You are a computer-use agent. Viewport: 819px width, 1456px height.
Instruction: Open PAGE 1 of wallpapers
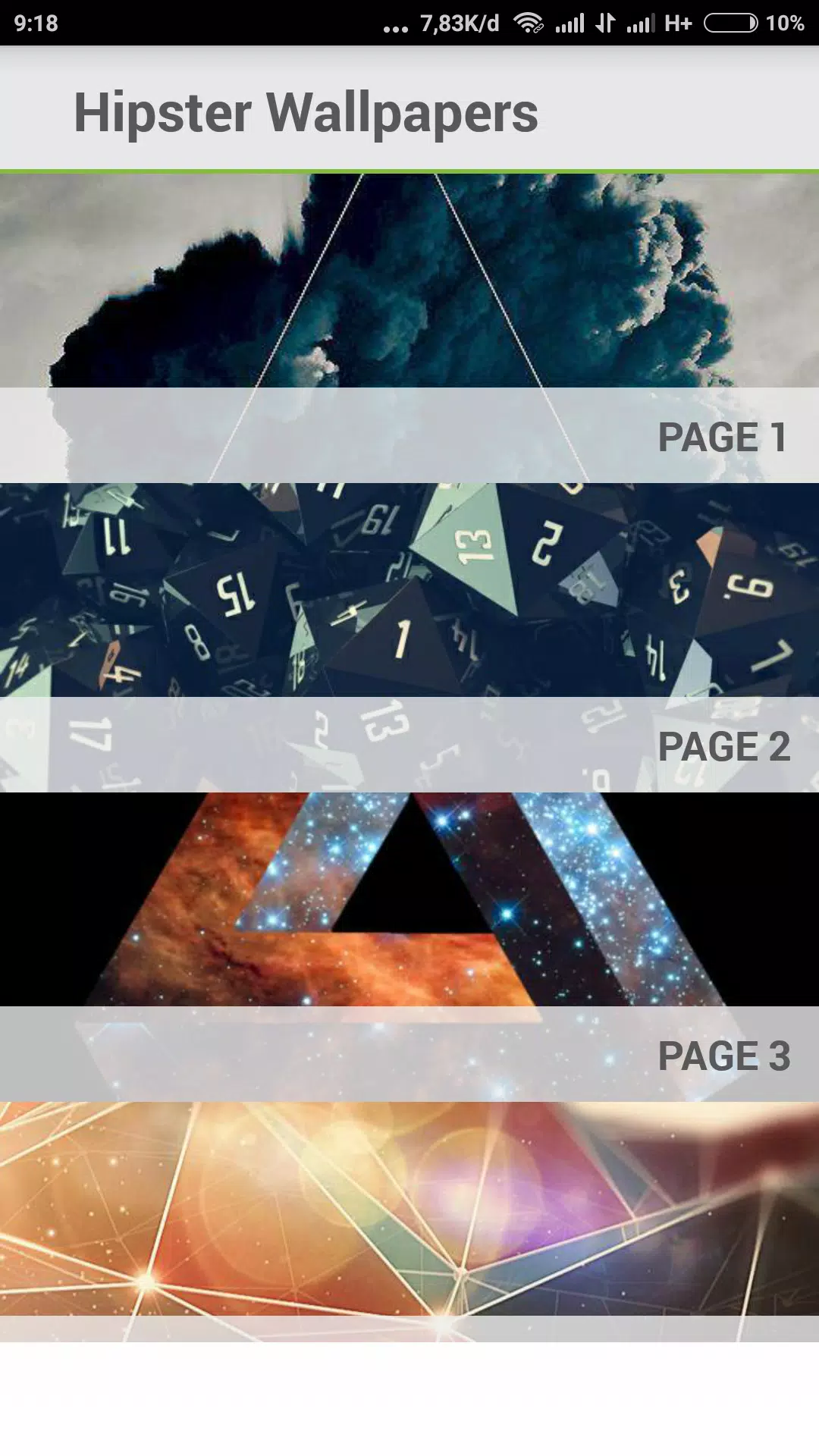click(x=723, y=435)
